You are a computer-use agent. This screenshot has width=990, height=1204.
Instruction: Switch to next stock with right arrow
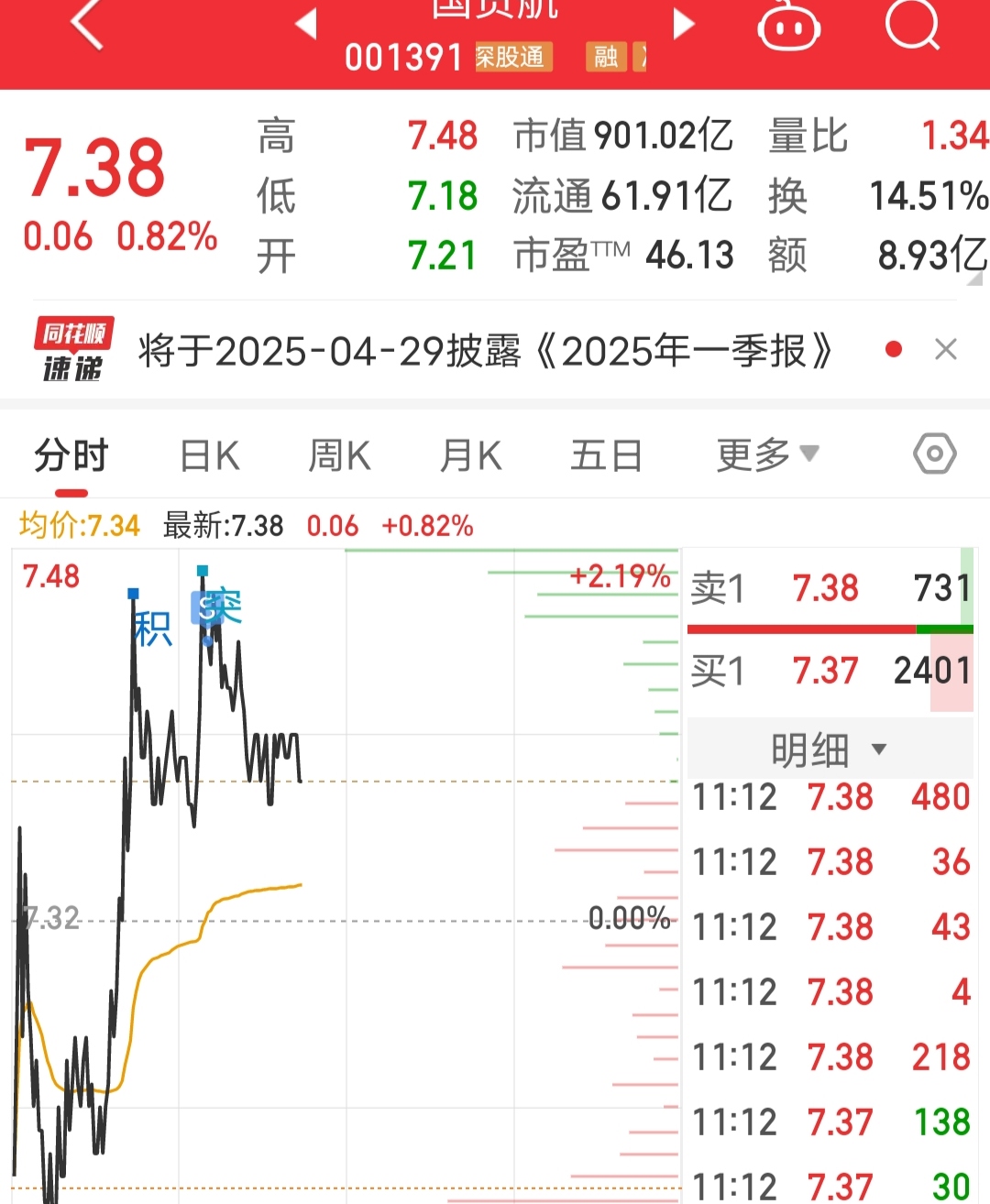click(683, 25)
